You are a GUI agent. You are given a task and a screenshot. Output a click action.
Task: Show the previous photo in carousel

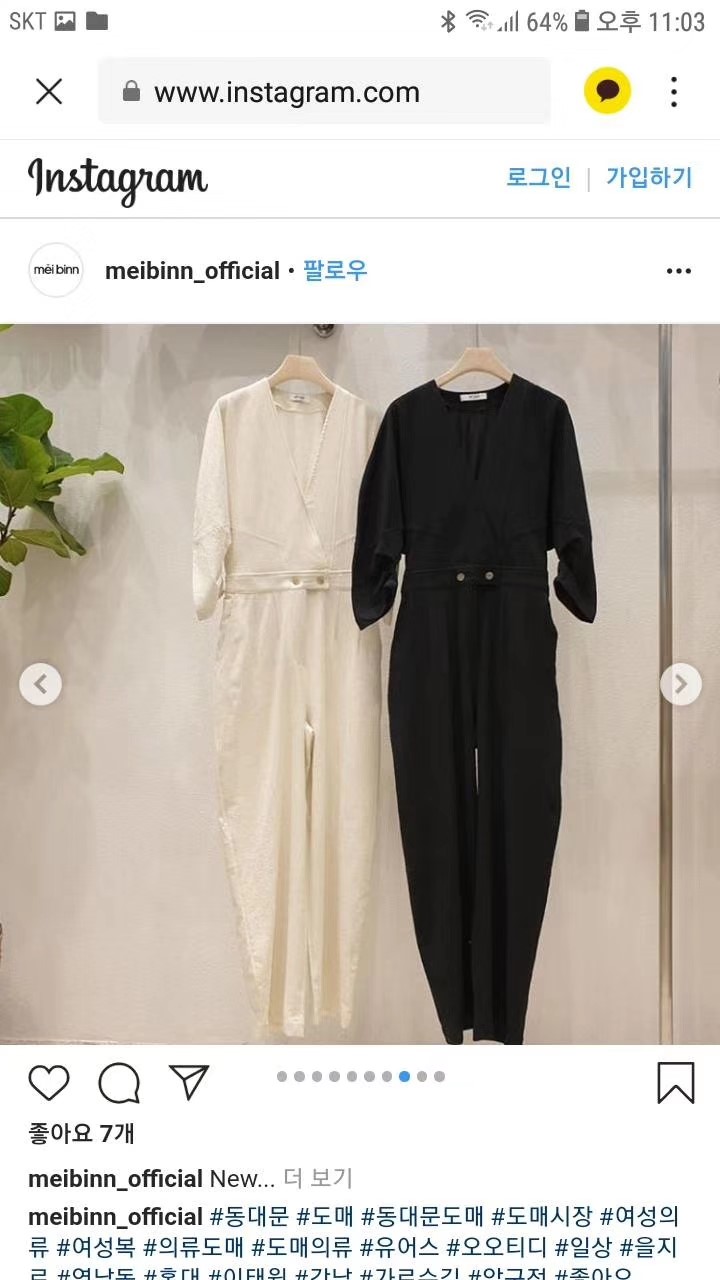(x=41, y=684)
